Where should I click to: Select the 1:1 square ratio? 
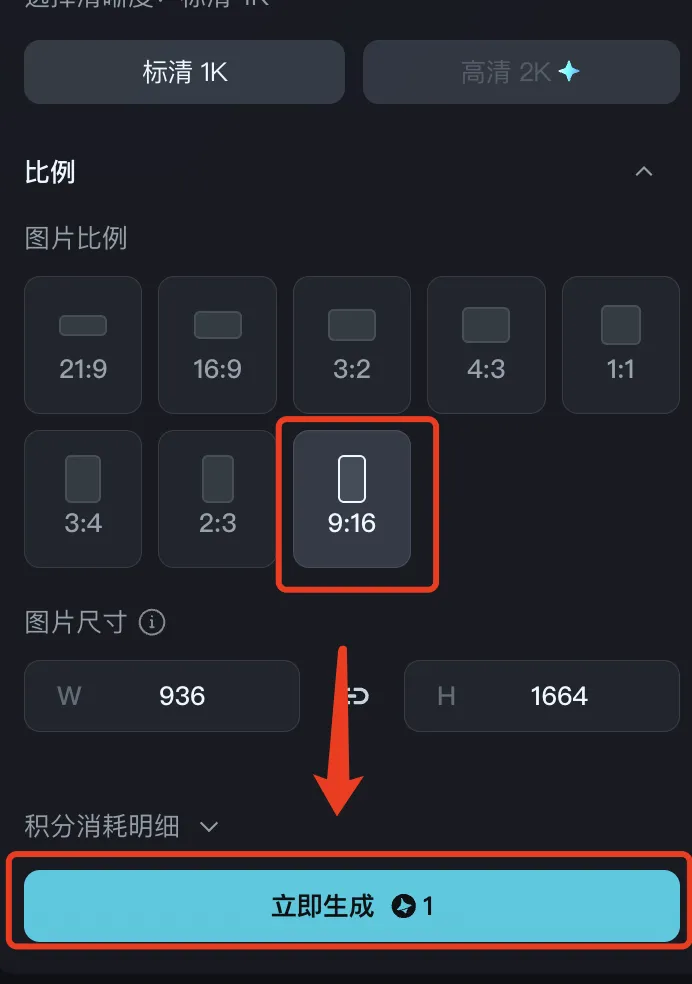click(620, 345)
